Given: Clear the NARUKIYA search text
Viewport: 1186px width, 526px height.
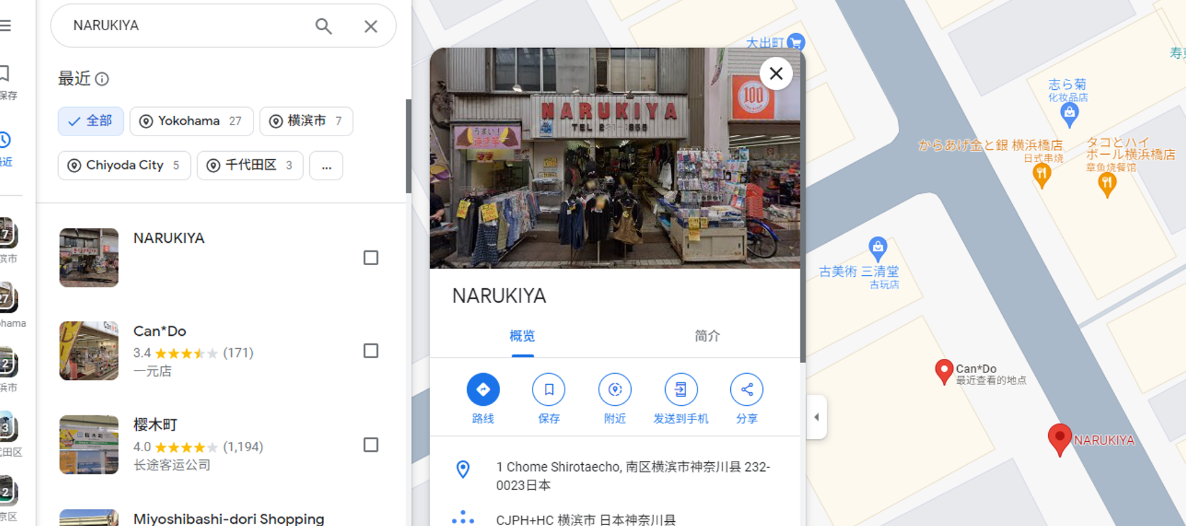Looking at the screenshot, I should click(371, 26).
